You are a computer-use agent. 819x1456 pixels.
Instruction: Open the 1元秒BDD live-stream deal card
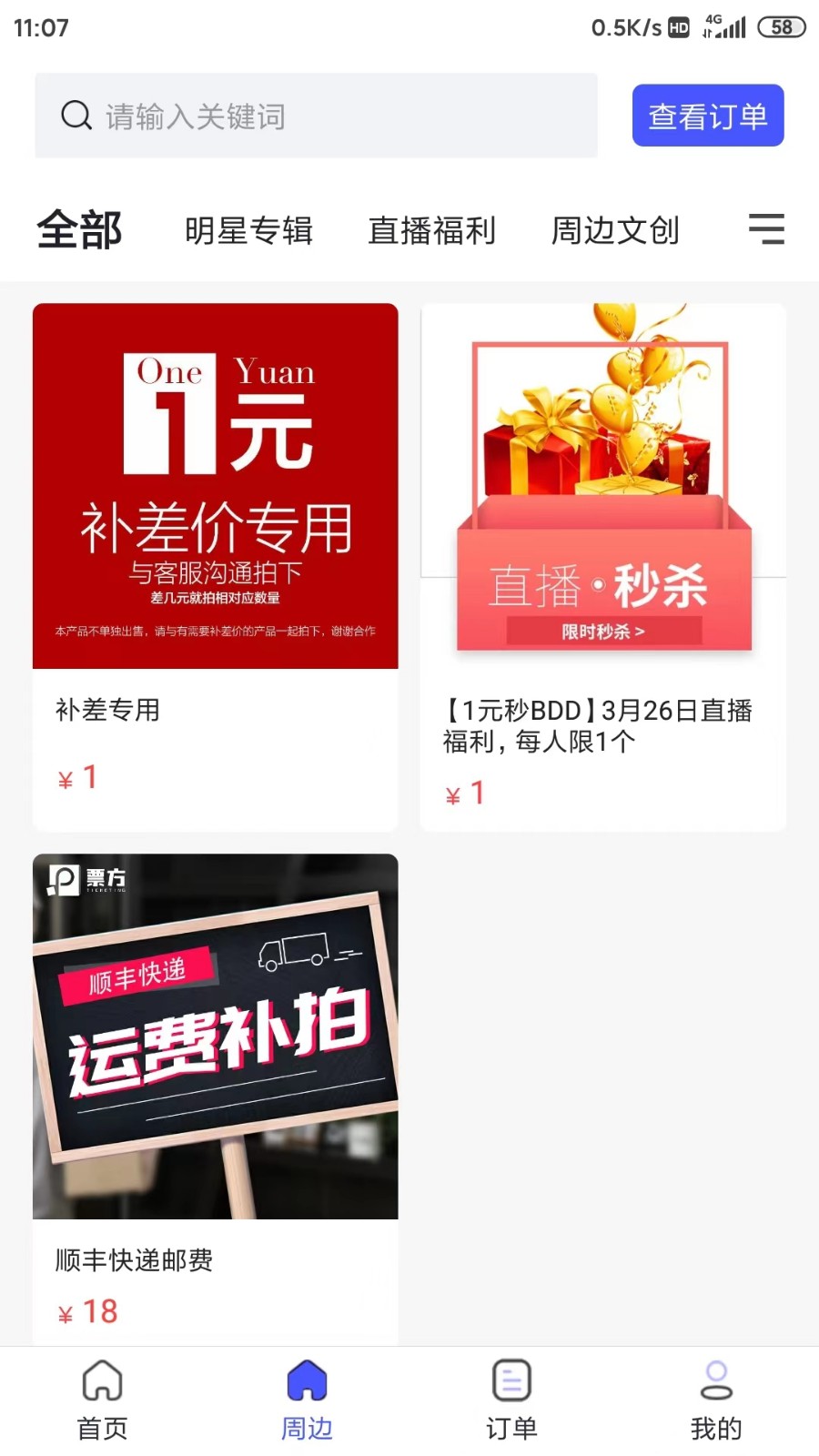click(x=603, y=567)
